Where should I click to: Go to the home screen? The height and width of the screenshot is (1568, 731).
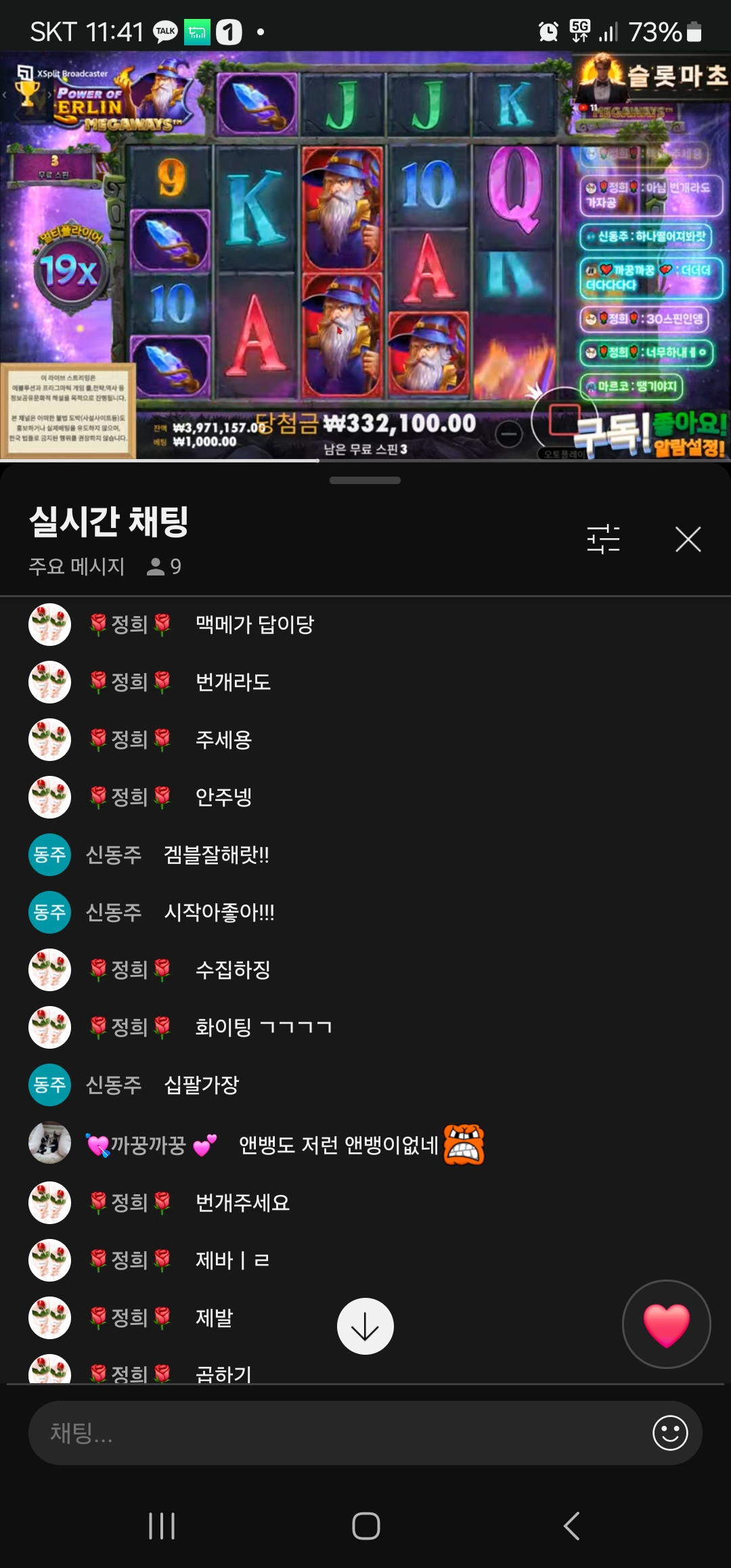click(x=365, y=1526)
